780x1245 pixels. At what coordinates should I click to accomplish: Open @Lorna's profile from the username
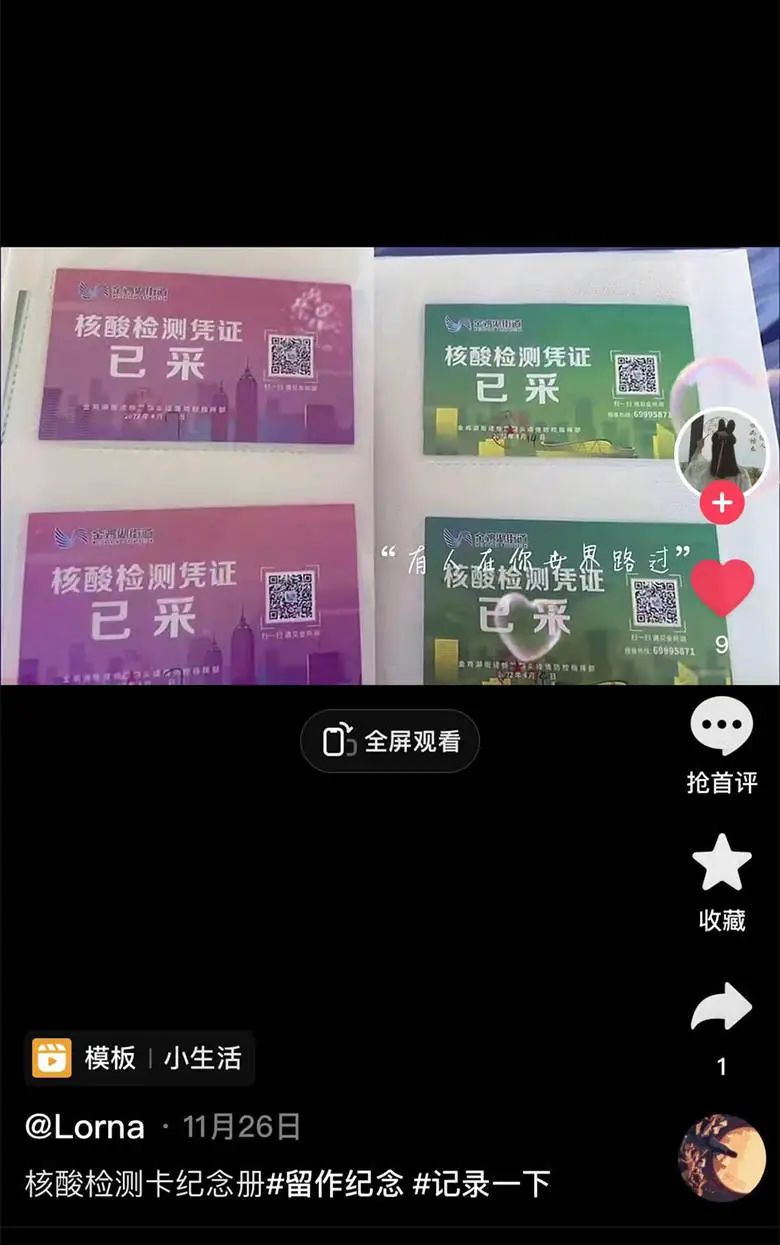pyautogui.click(x=85, y=1128)
